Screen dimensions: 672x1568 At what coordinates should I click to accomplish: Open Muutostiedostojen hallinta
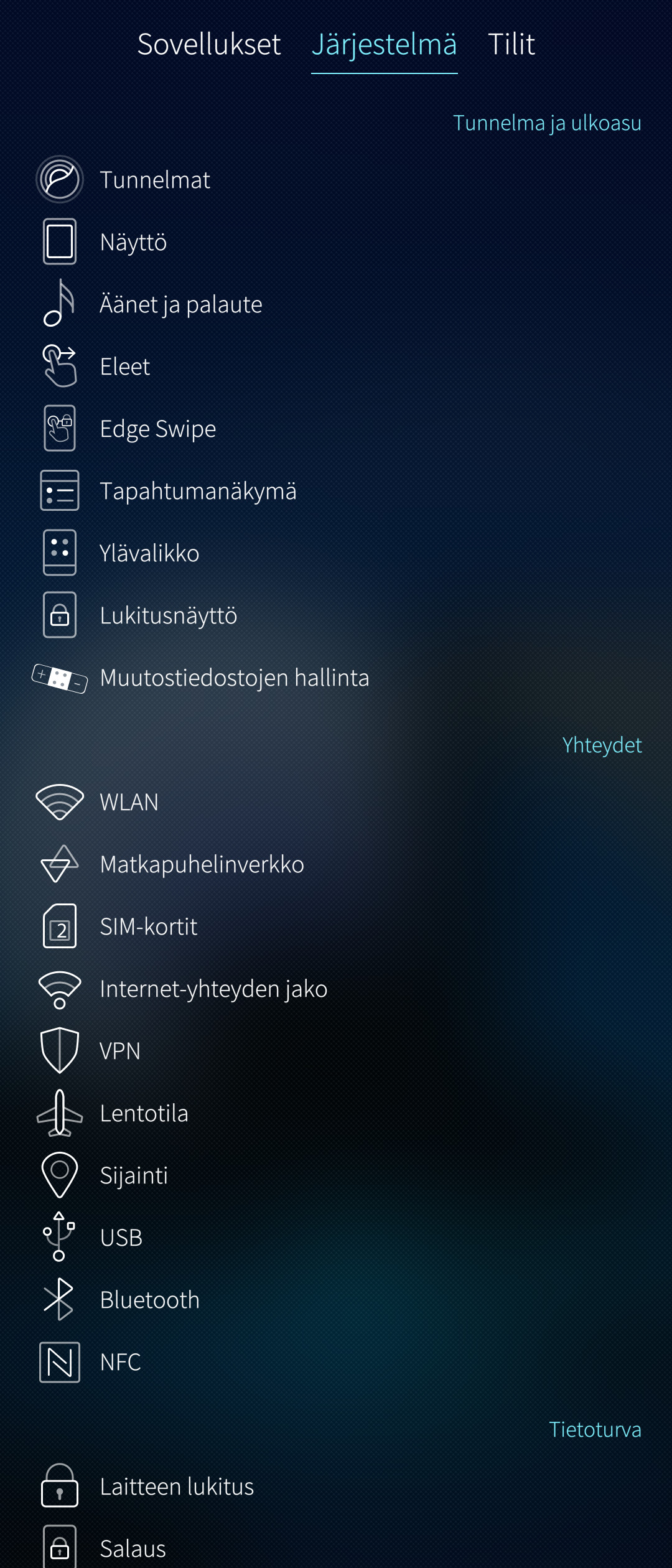[x=234, y=678]
